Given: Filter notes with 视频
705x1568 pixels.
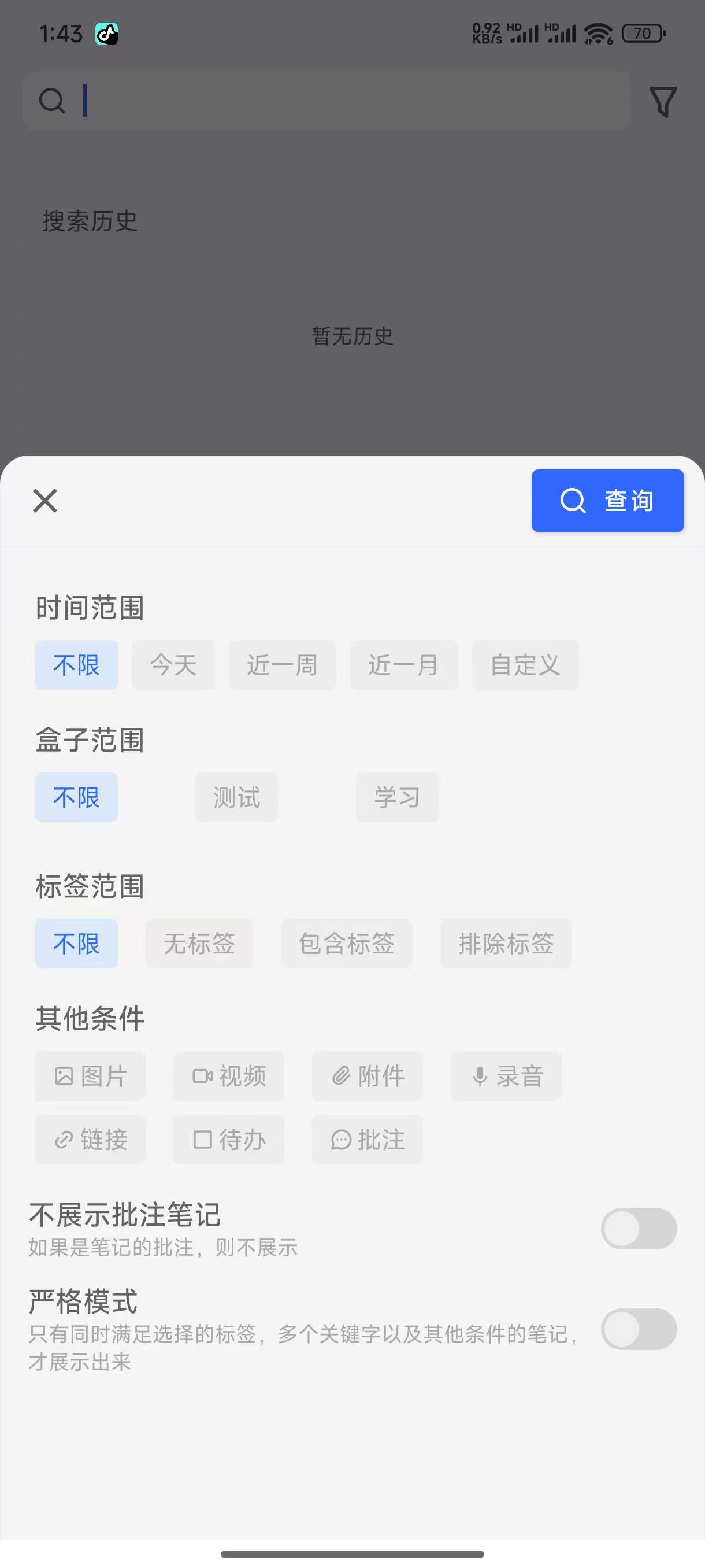Looking at the screenshot, I should pos(229,1075).
